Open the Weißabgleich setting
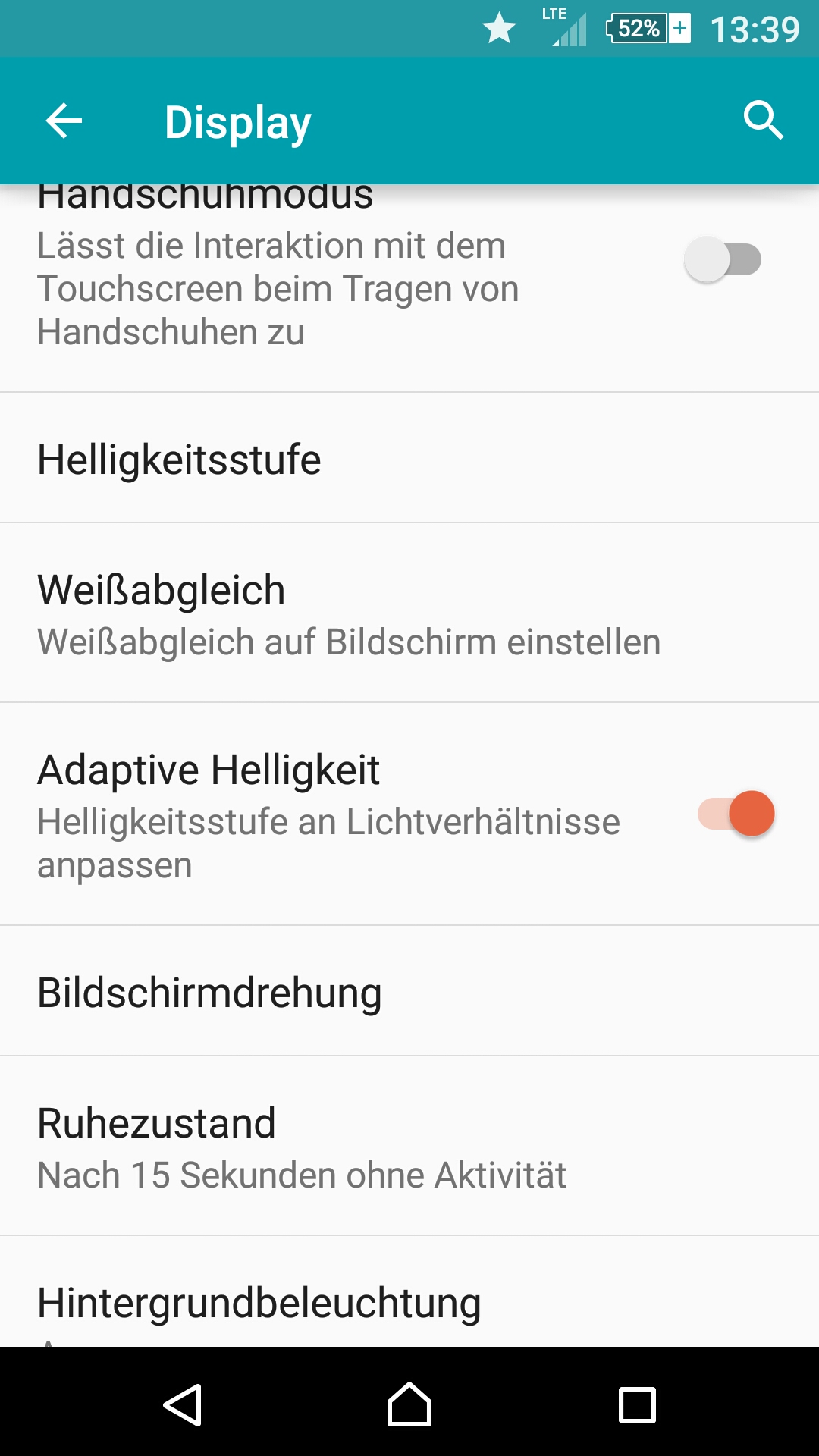 [409, 613]
